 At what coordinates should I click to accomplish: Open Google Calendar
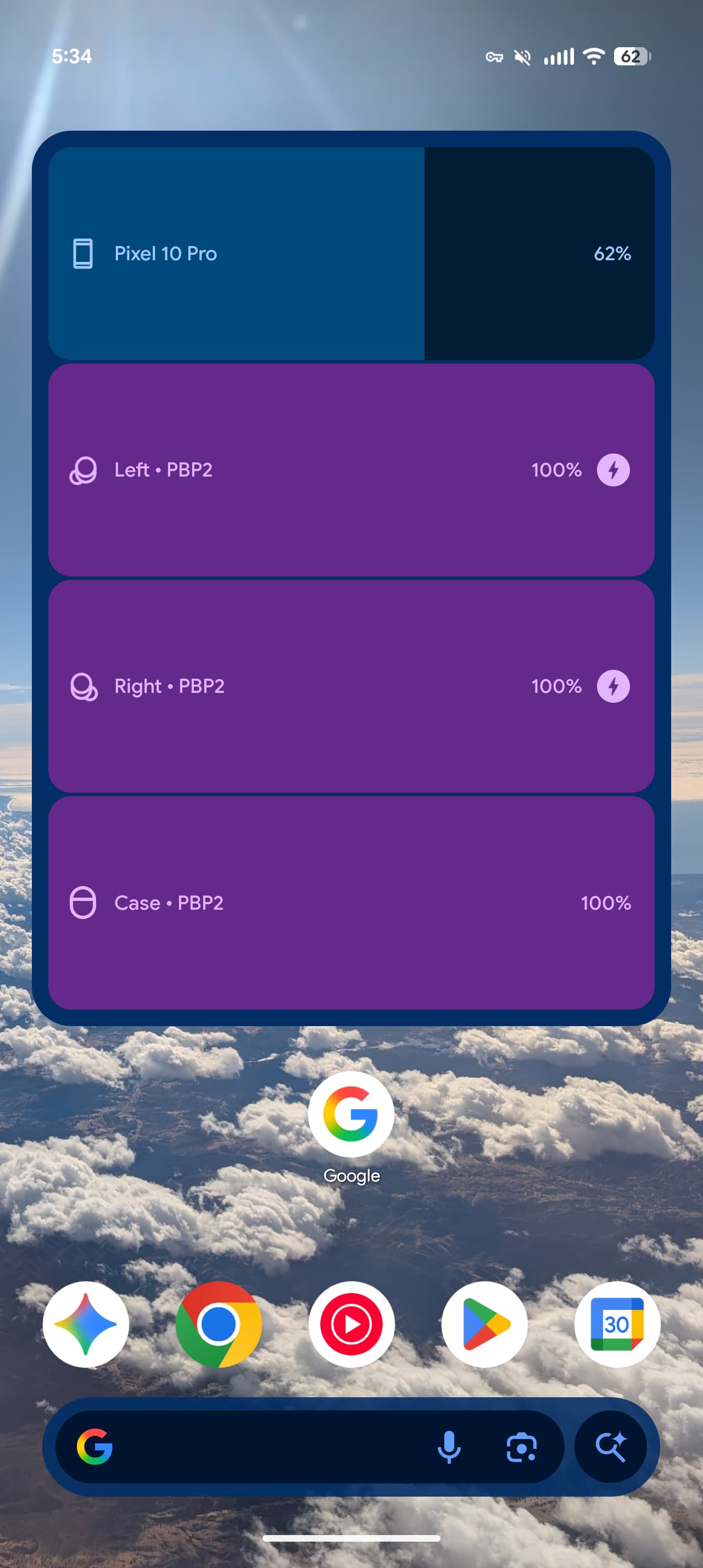click(x=617, y=1325)
